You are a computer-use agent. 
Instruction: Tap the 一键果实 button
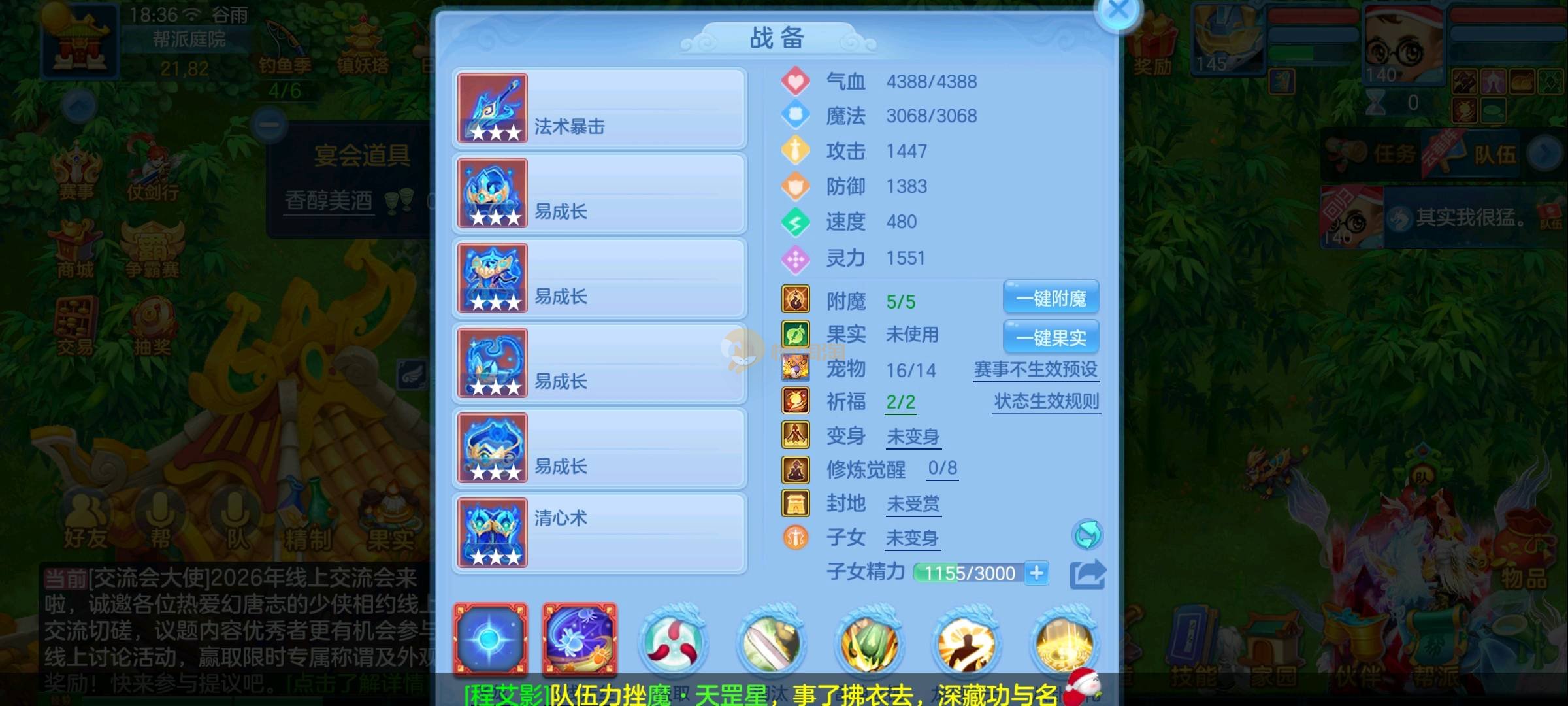click(1051, 337)
